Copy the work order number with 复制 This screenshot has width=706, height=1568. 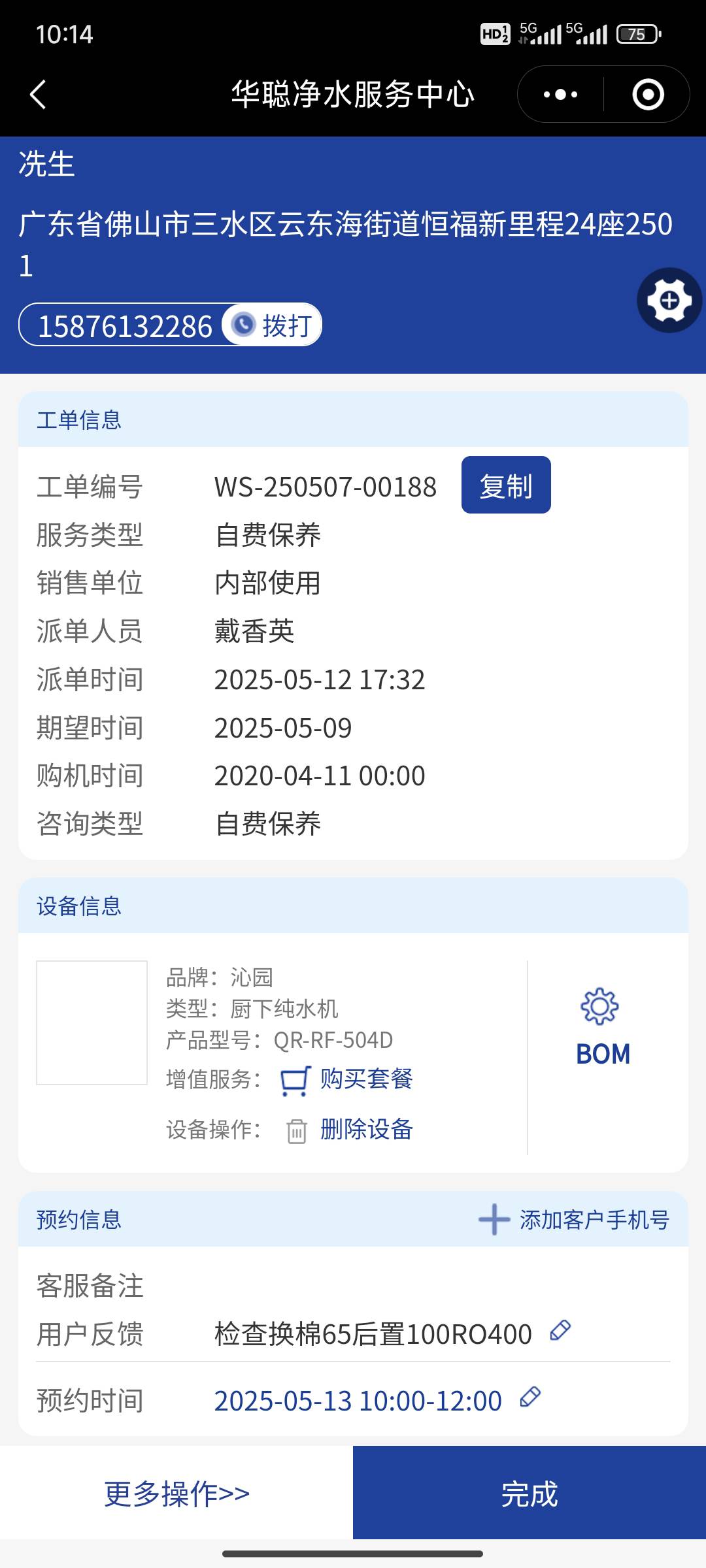coord(506,485)
